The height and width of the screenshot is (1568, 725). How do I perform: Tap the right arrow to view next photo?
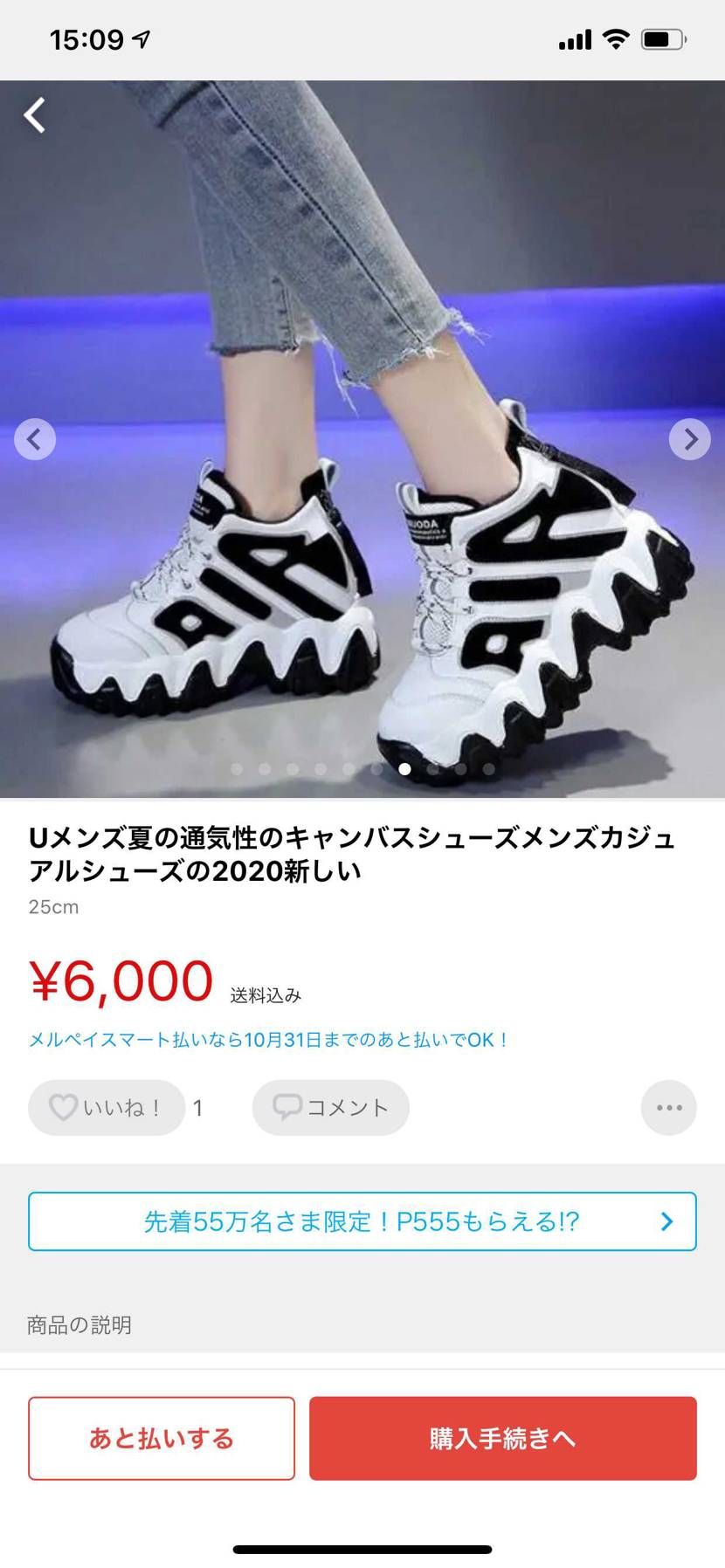[x=690, y=439]
